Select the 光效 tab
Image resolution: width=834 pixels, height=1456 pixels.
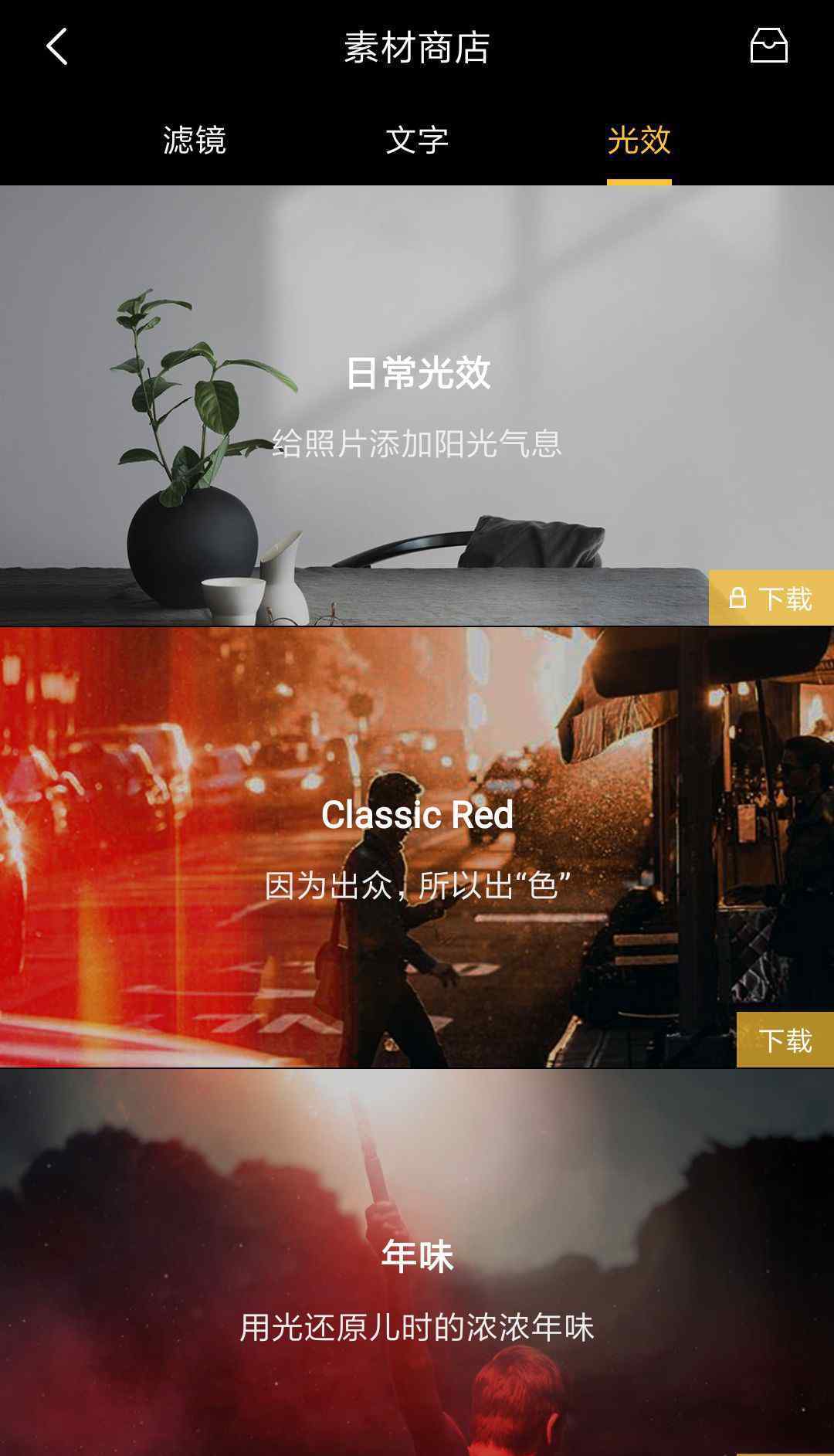click(x=639, y=140)
